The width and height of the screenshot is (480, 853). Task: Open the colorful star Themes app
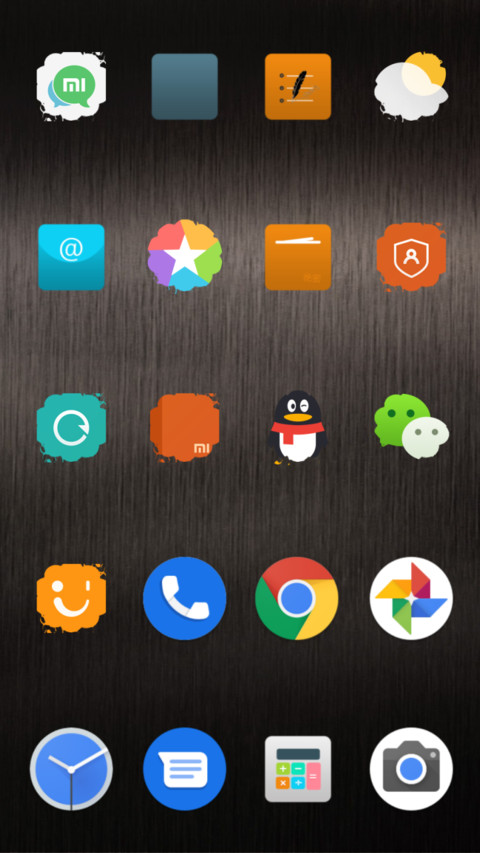(184, 256)
